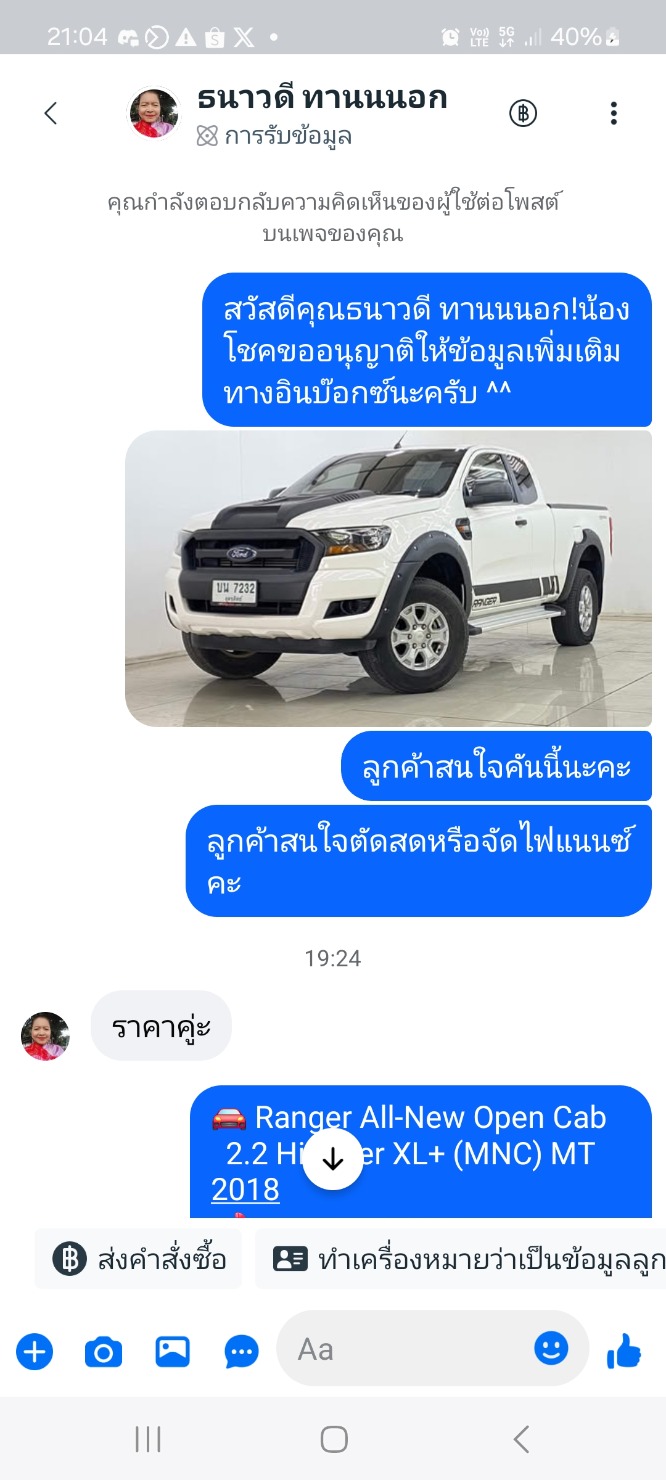Open more options with the plus icon

[34, 1352]
